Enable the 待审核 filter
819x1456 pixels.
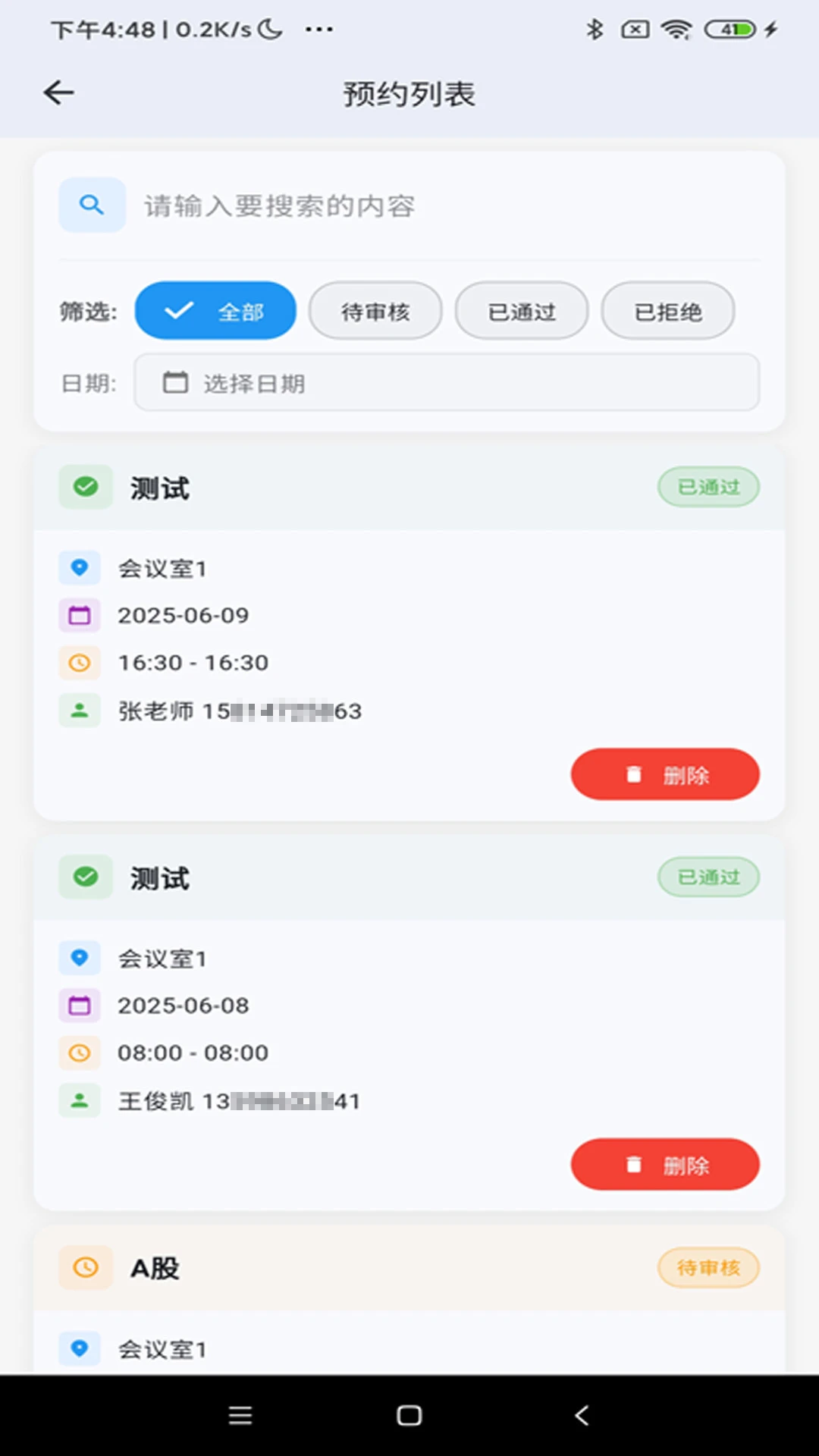pyautogui.click(x=375, y=310)
